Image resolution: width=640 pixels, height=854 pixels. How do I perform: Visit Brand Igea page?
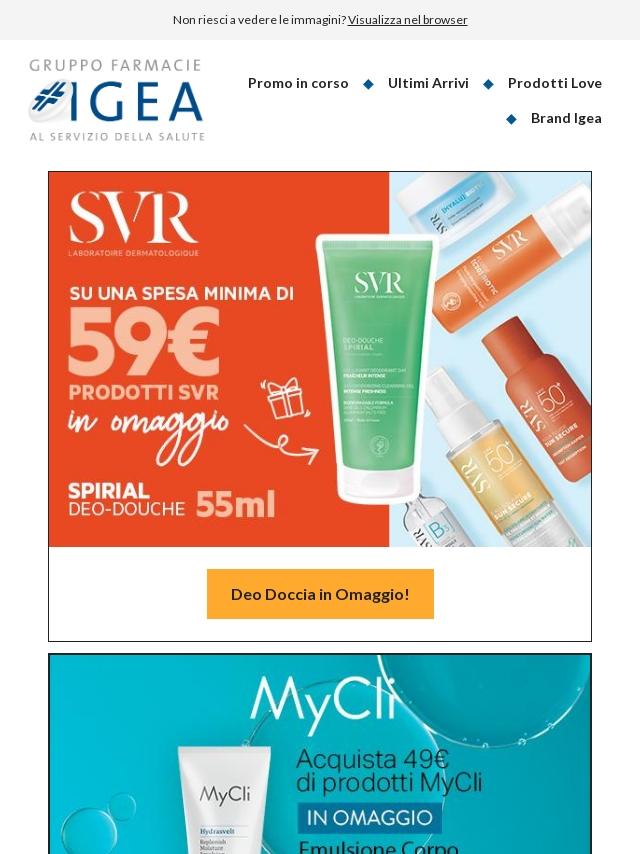[566, 118]
